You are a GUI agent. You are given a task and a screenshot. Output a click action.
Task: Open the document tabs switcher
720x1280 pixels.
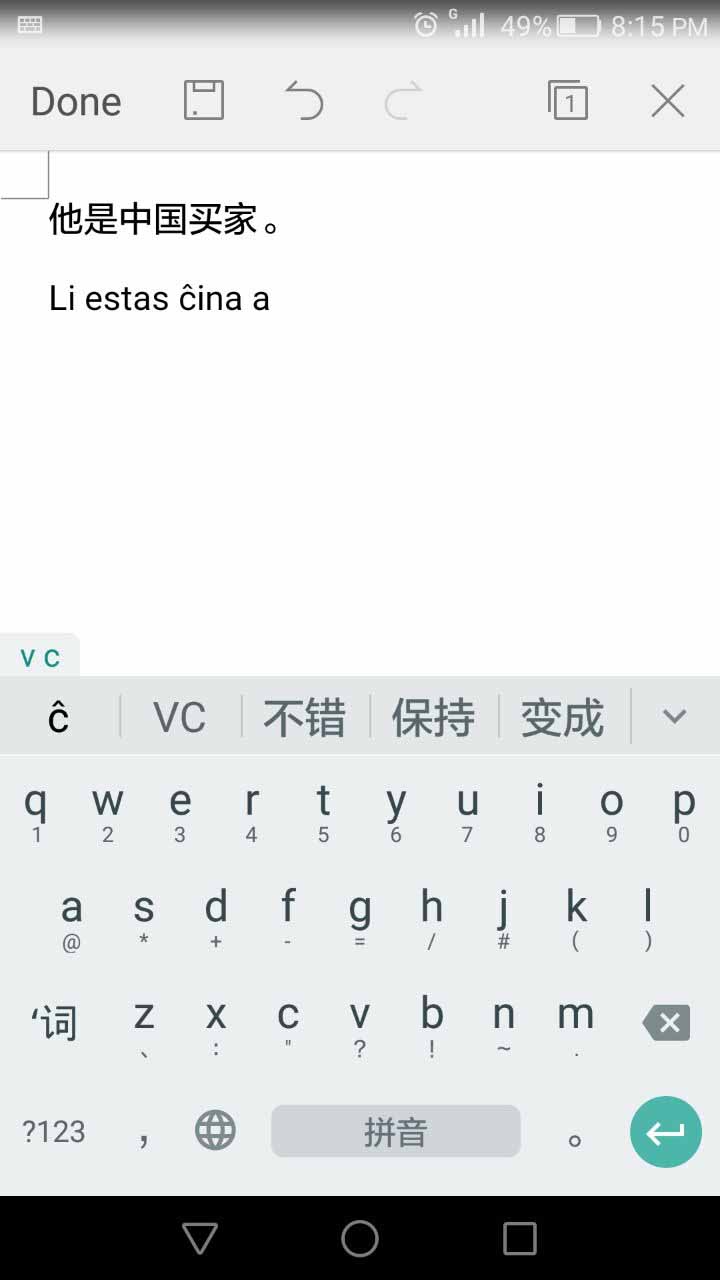568,101
